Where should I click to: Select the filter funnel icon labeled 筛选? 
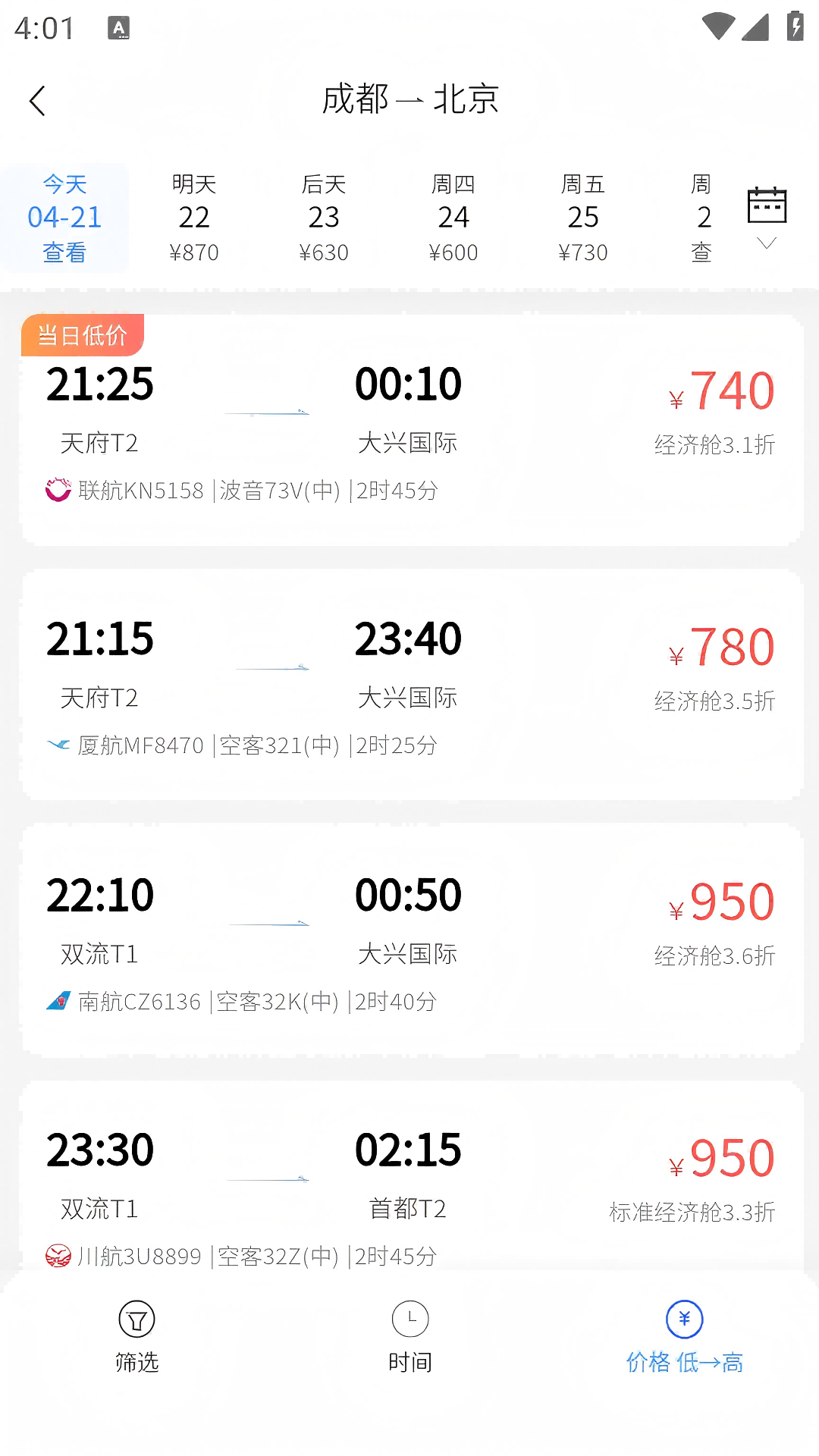(136, 1320)
